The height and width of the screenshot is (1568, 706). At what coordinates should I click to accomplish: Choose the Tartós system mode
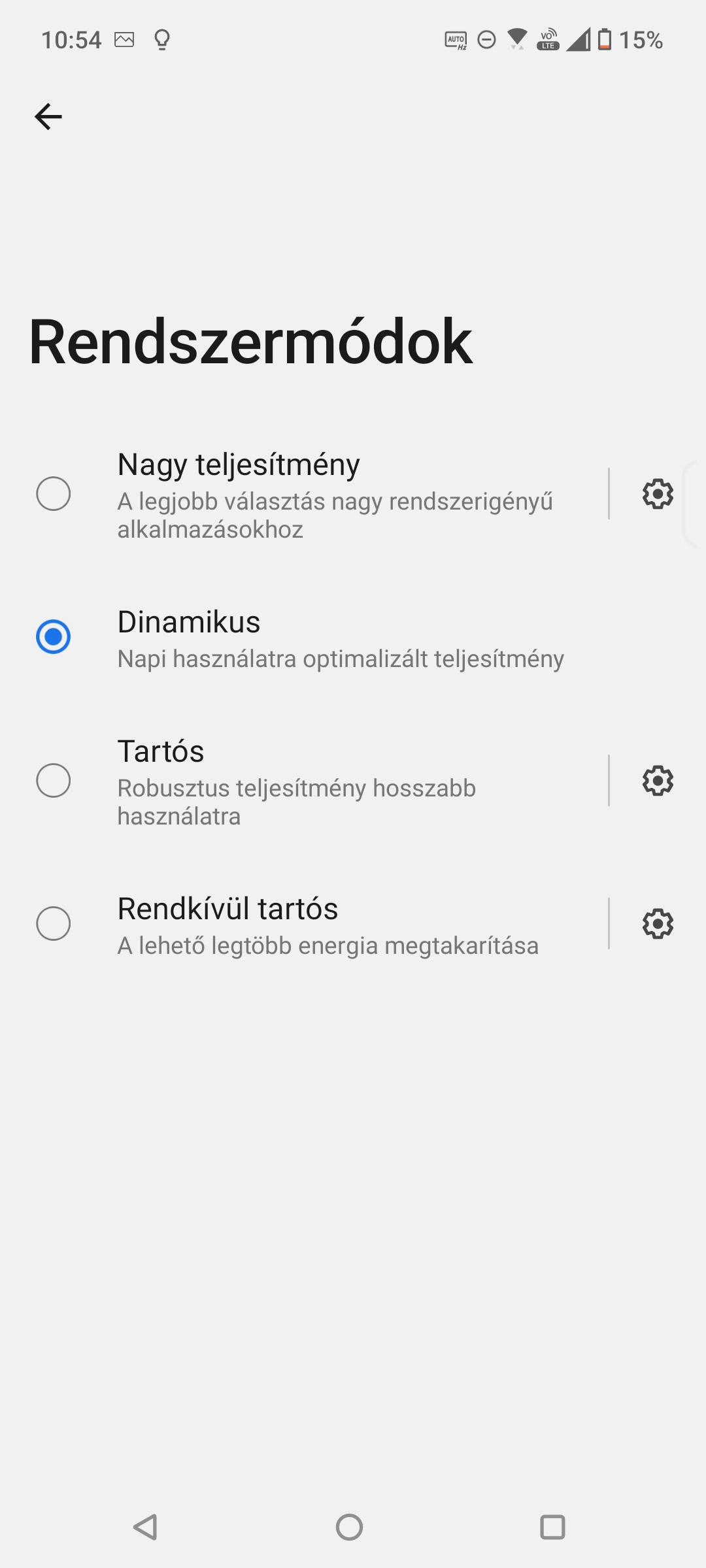coord(54,780)
